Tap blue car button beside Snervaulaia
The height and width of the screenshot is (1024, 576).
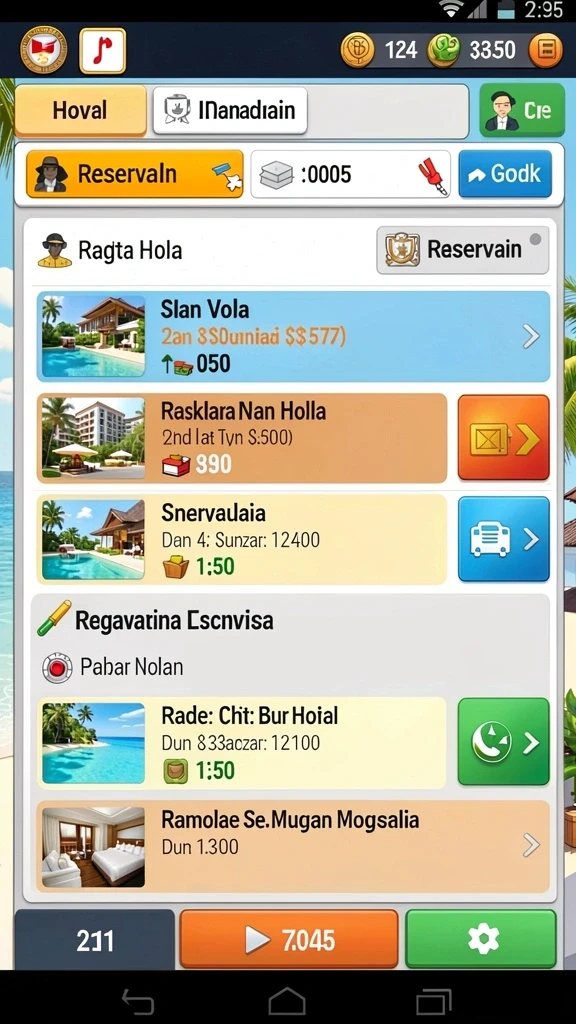pyautogui.click(x=504, y=539)
